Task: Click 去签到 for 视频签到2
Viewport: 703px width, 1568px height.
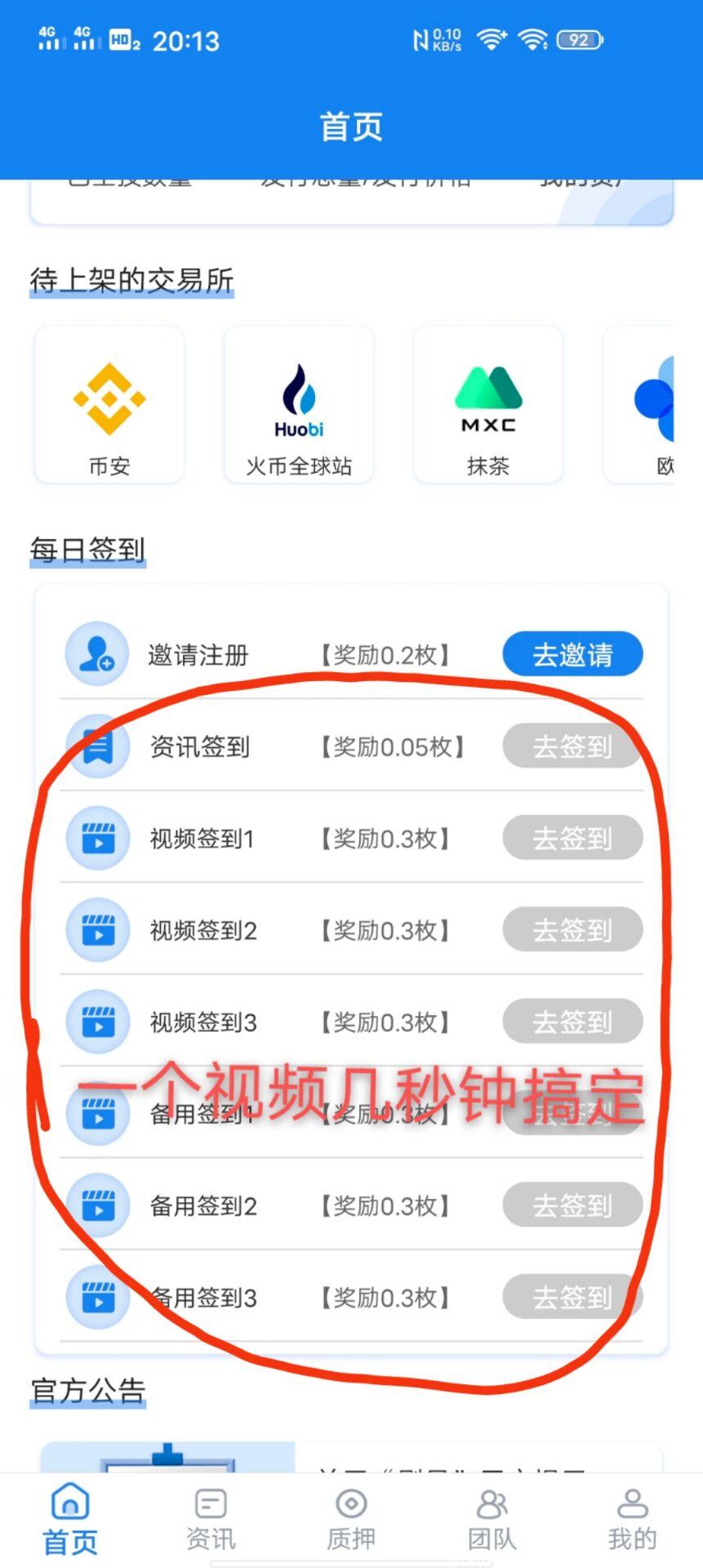Action: tap(572, 929)
